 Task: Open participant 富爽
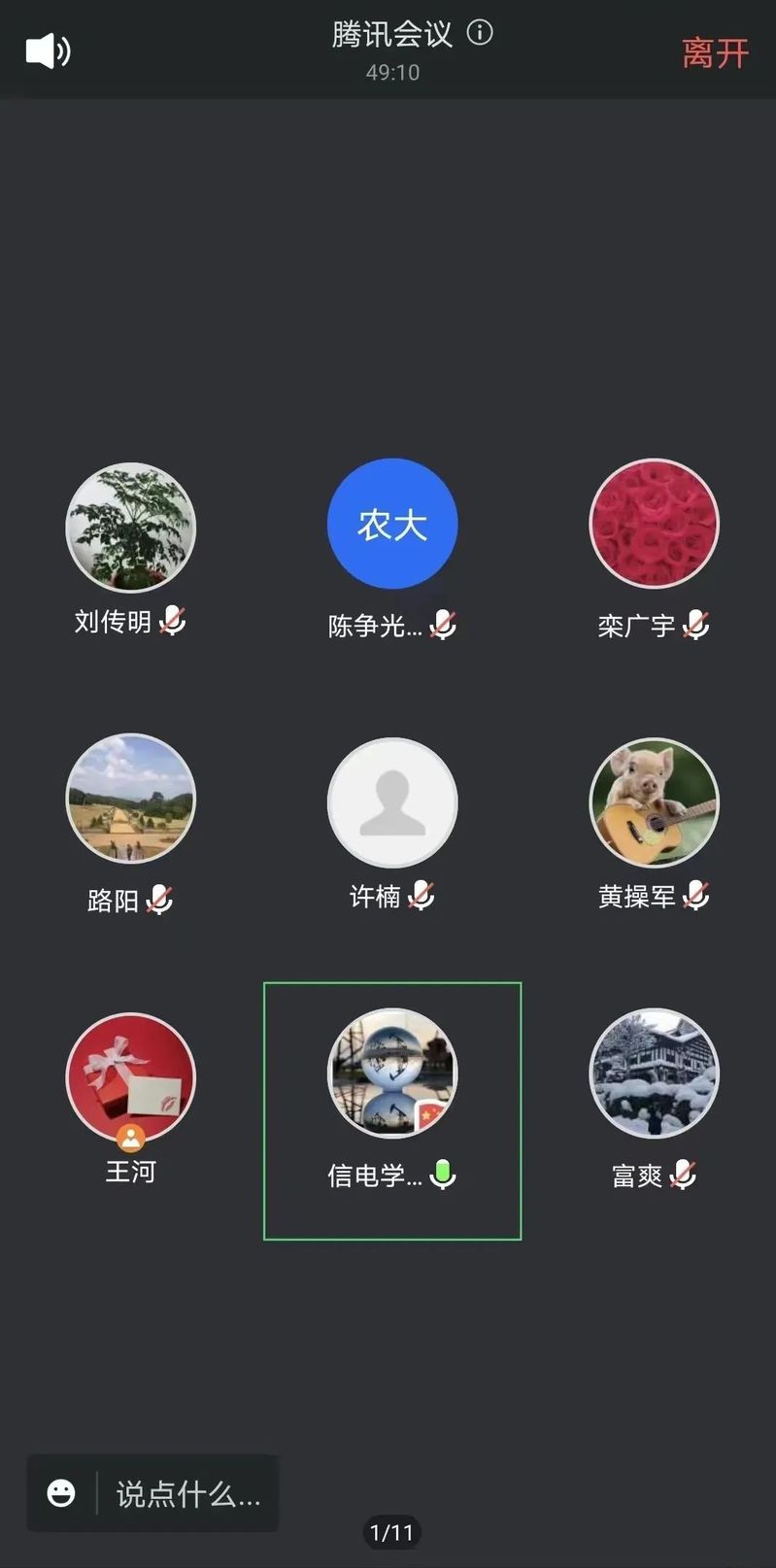pos(654,1074)
